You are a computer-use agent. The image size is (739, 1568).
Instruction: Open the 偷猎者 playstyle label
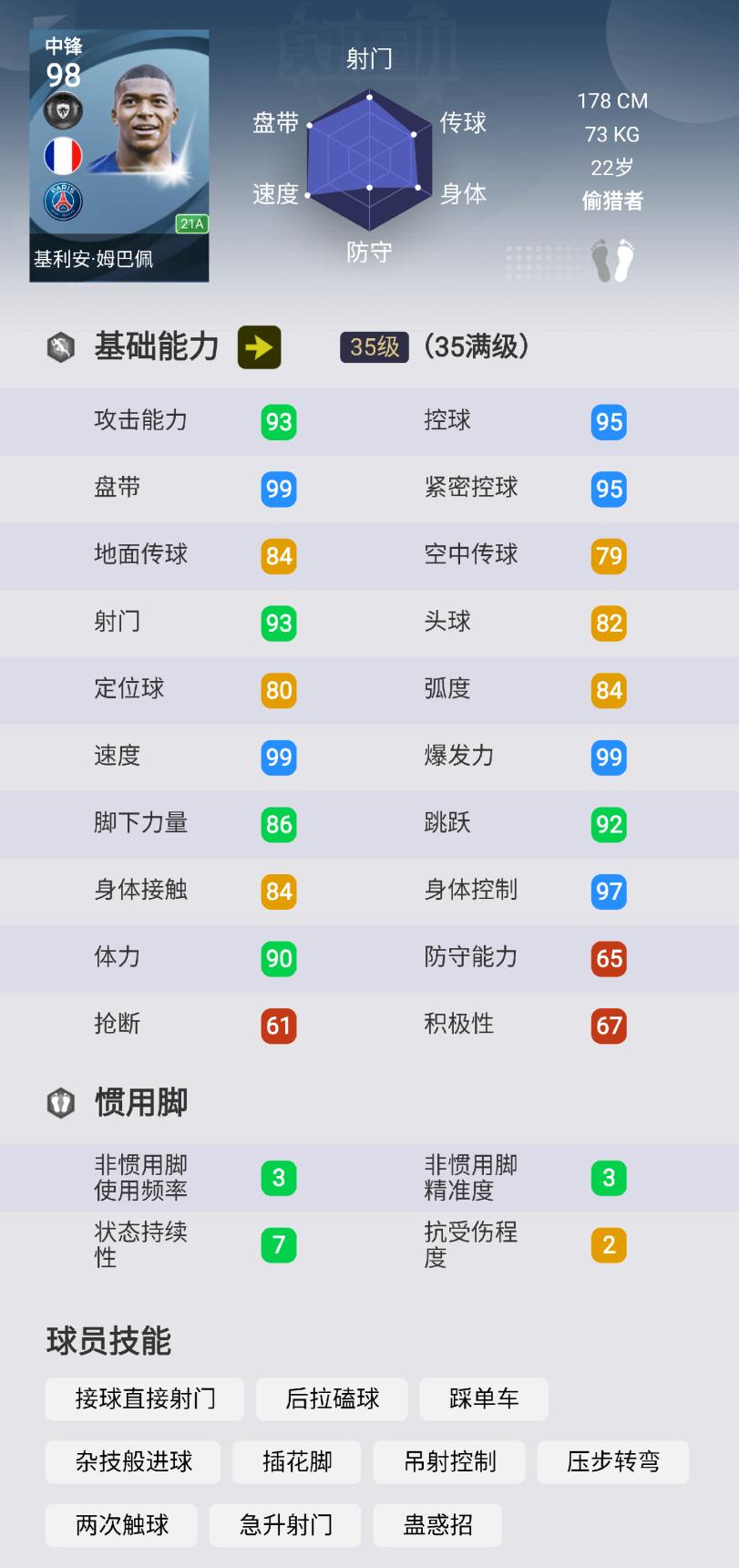[x=612, y=202]
